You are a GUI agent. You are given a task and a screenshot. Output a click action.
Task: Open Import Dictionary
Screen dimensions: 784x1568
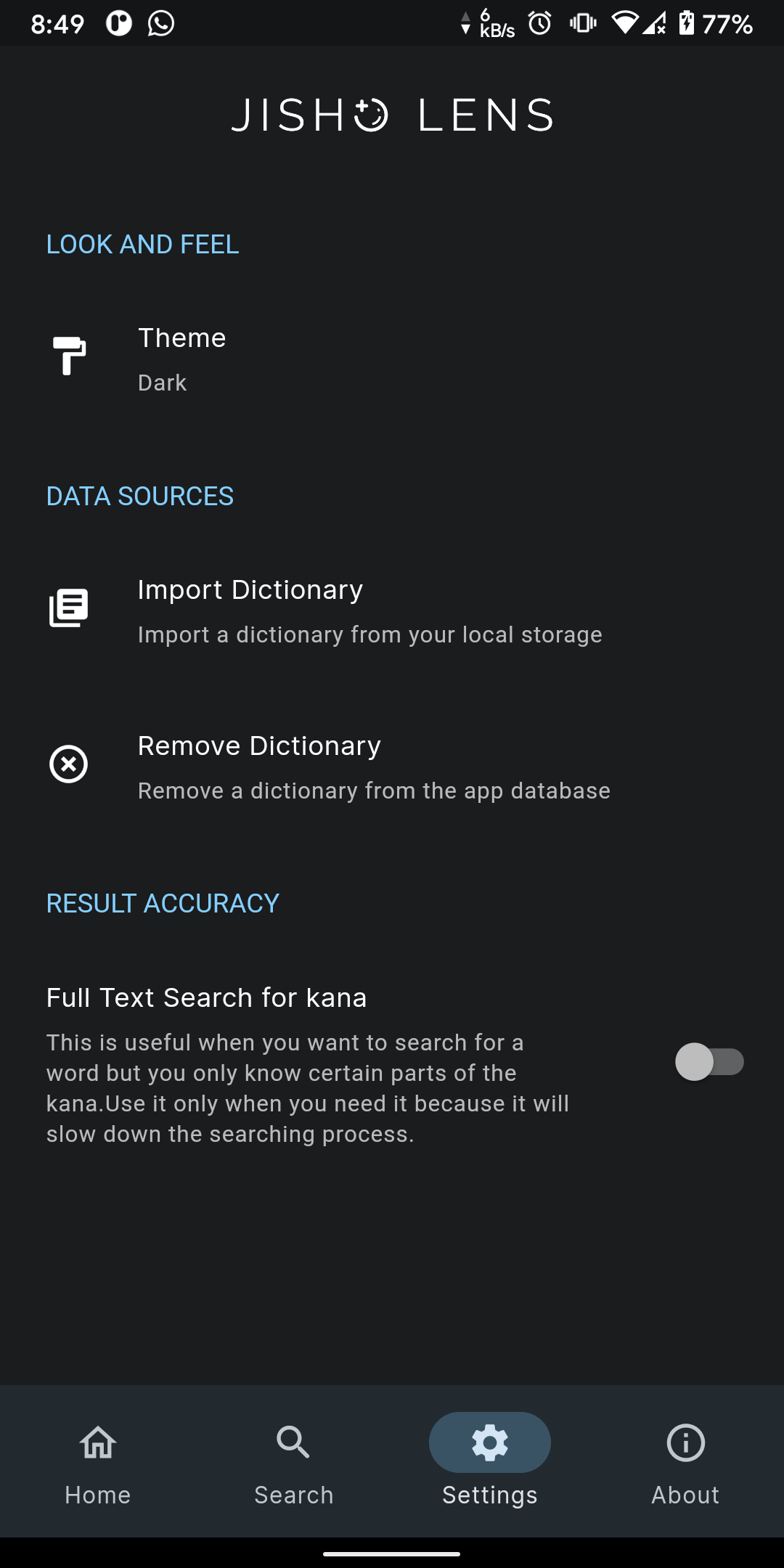392,611
